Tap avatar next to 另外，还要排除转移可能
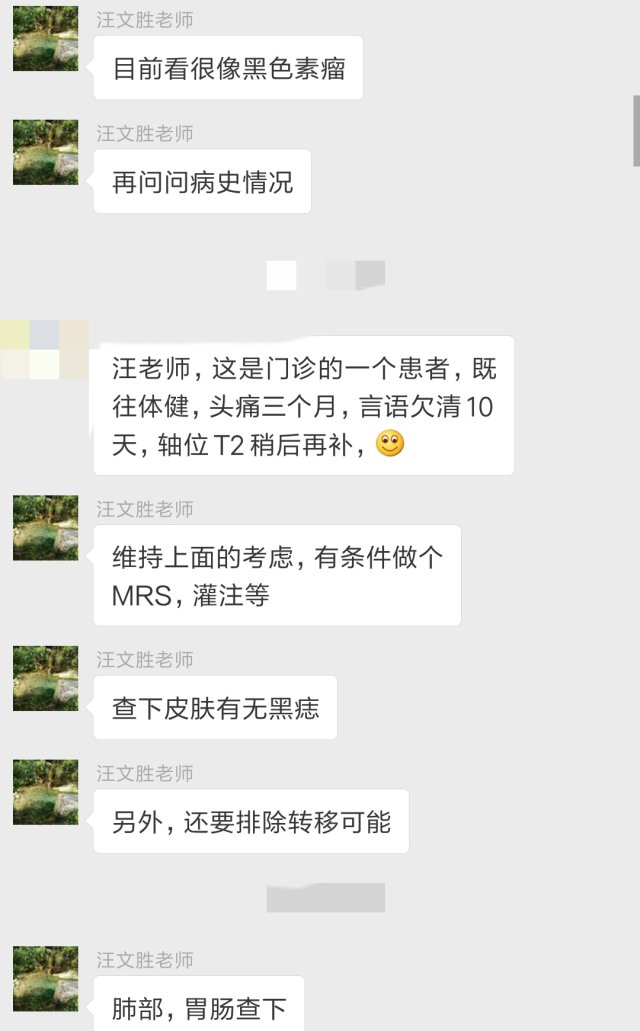Viewport: 640px width, 1031px height. coord(45,792)
